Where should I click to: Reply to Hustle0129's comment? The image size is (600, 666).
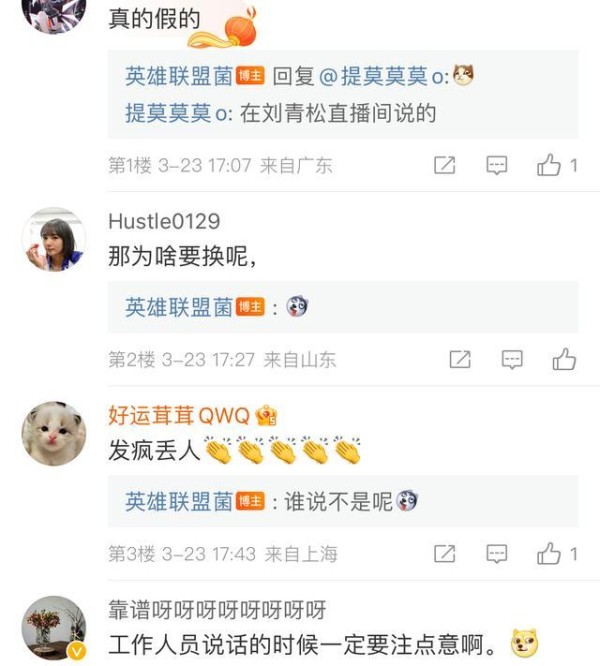pyautogui.click(x=512, y=359)
